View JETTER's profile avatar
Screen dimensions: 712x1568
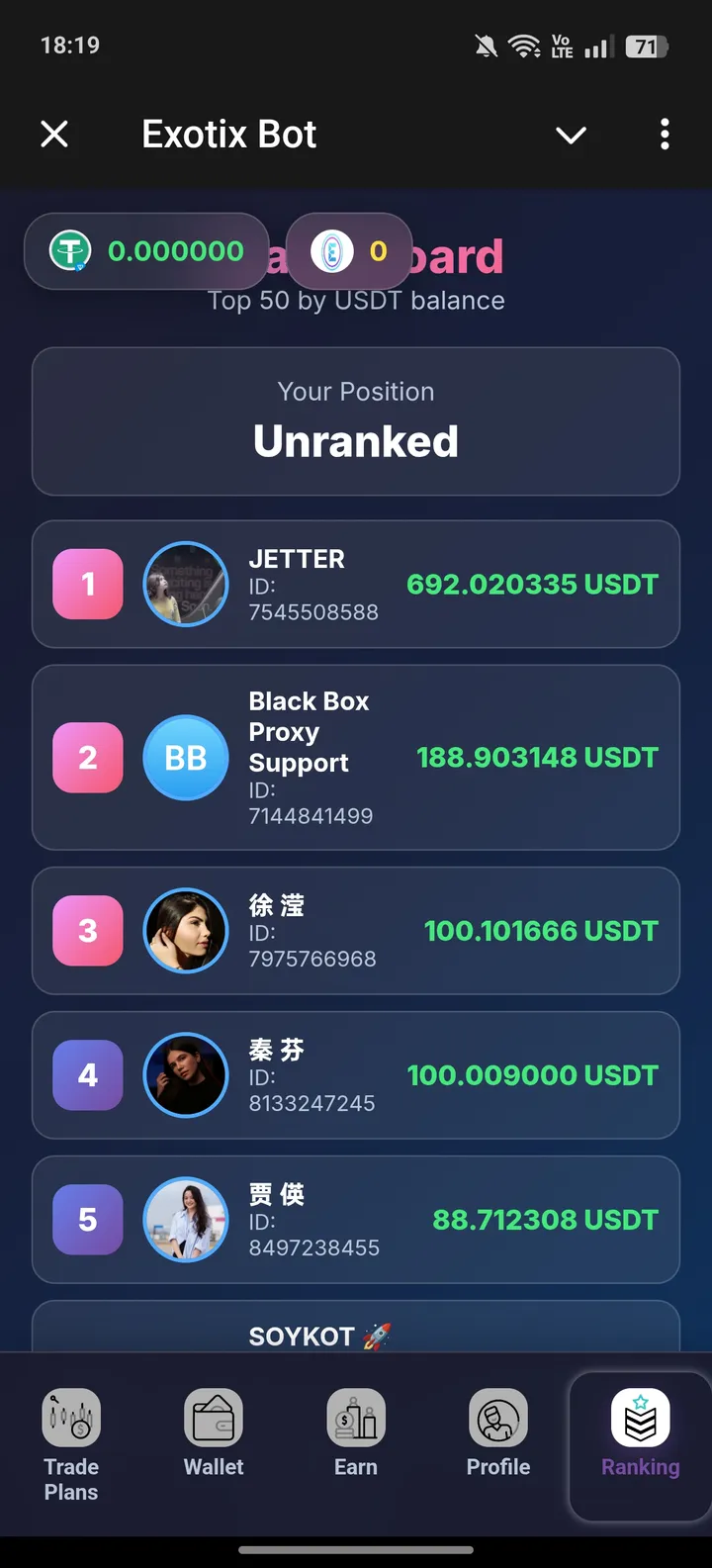185,584
